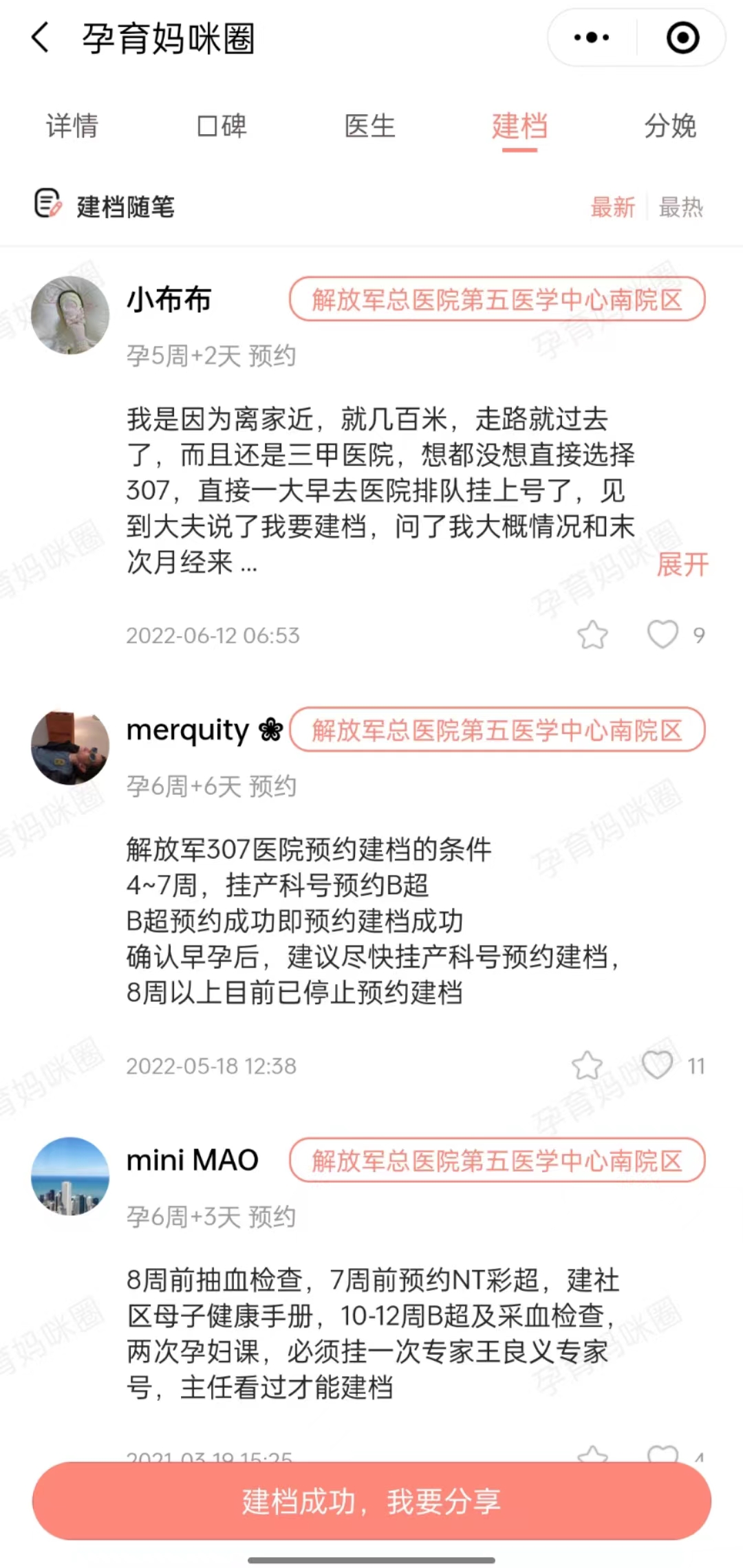
Task: Open the mini program more menu
Action: pos(592,38)
